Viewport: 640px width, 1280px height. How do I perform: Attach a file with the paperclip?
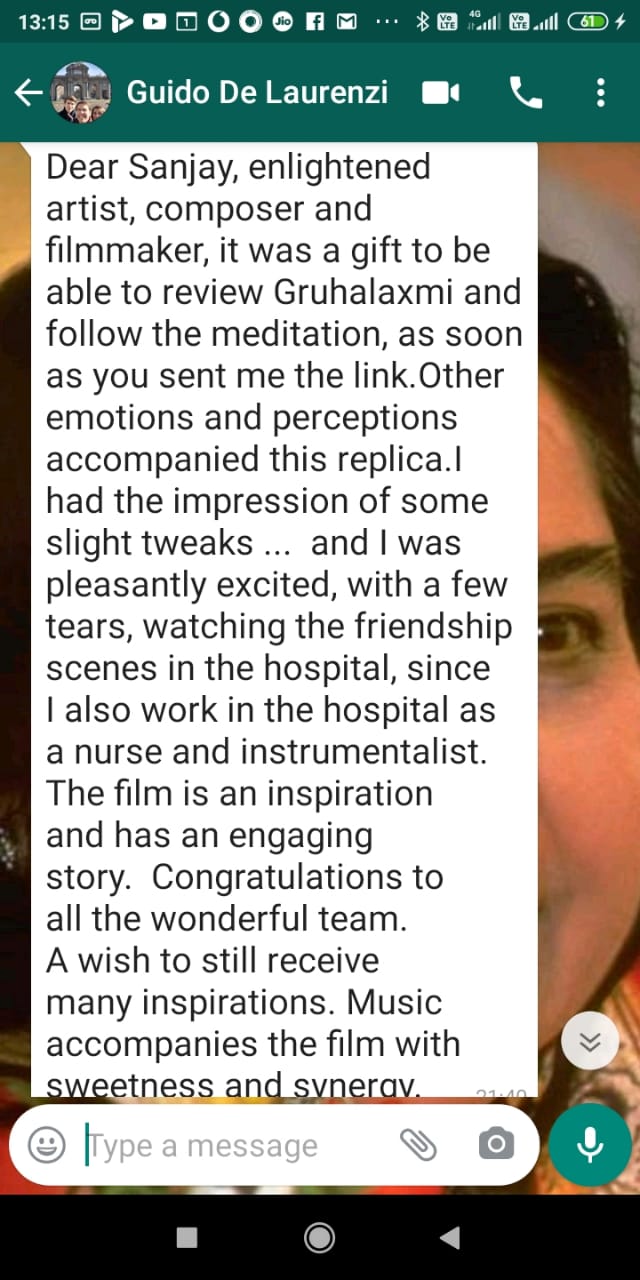pyautogui.click(x=419, y=1145)
